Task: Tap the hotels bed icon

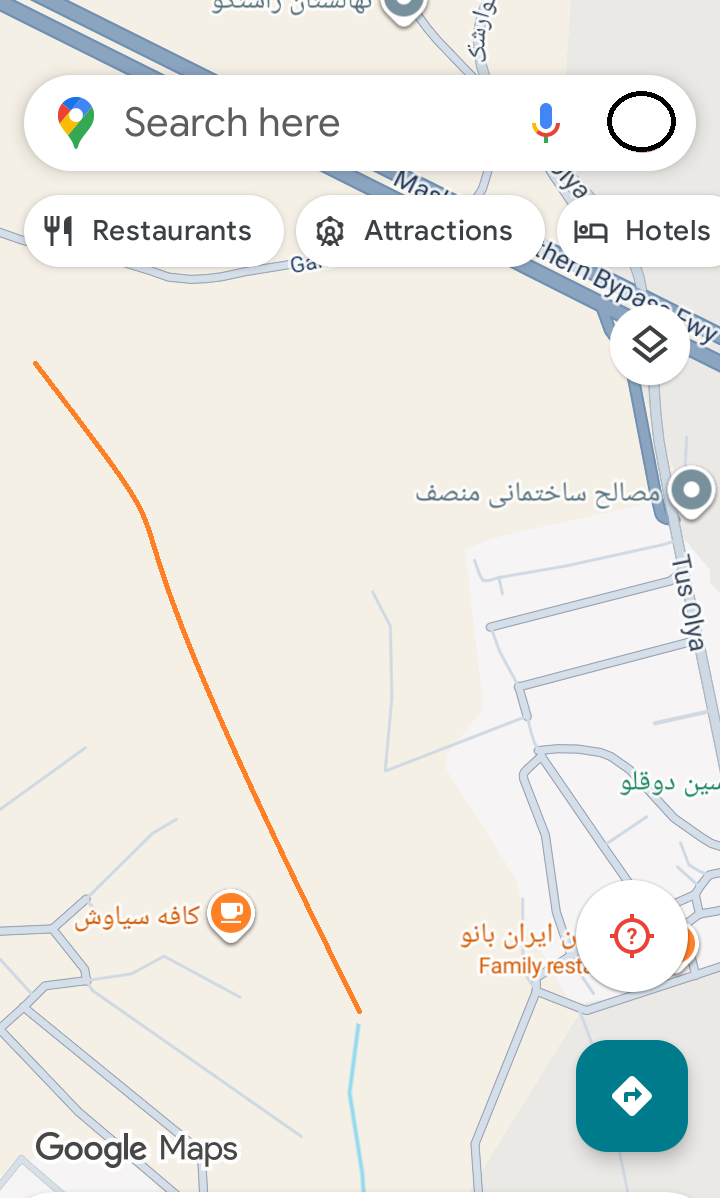Action: pos(592,230)
